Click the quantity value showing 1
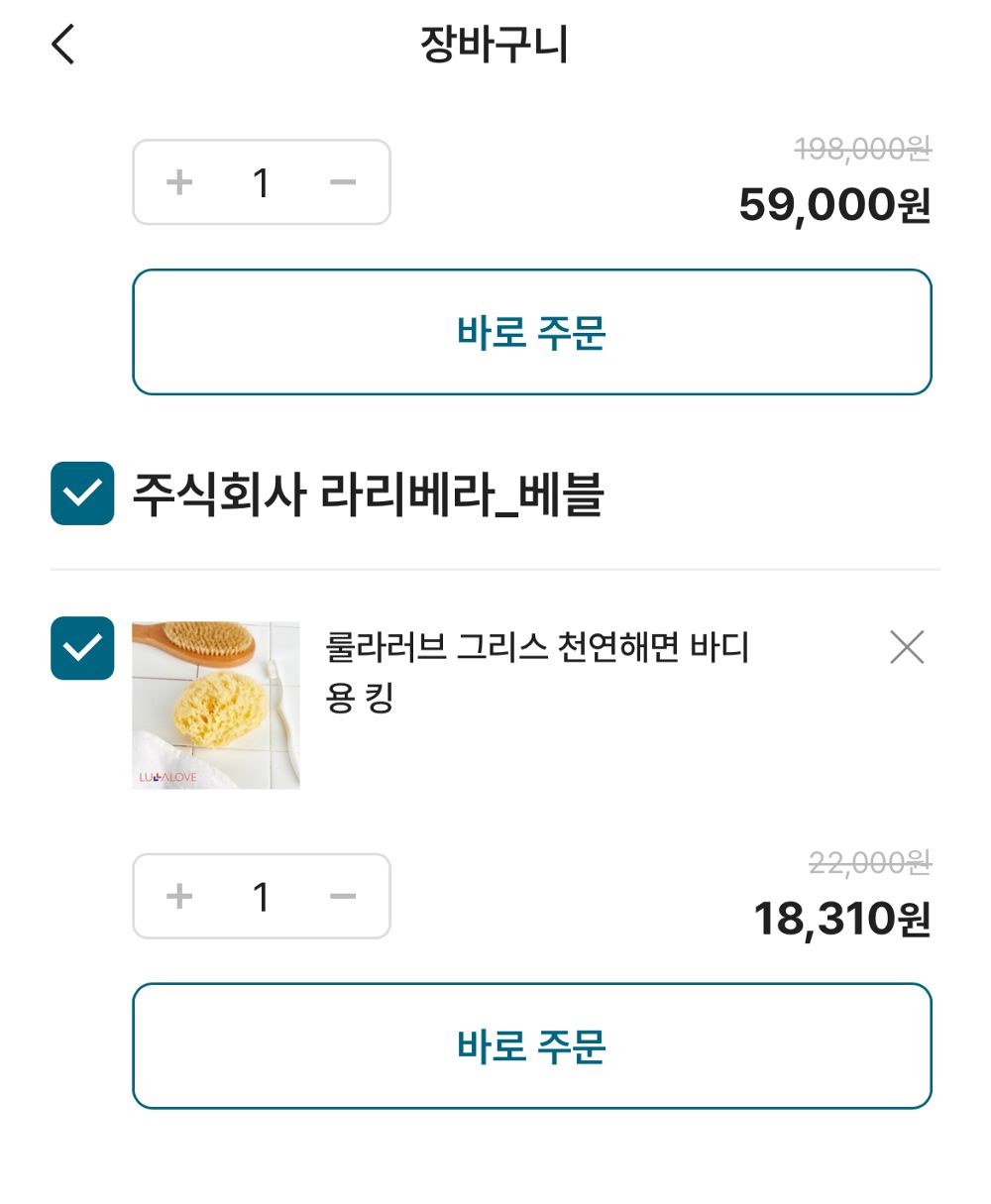991x1204 pixels. click(x=261, y=181)
